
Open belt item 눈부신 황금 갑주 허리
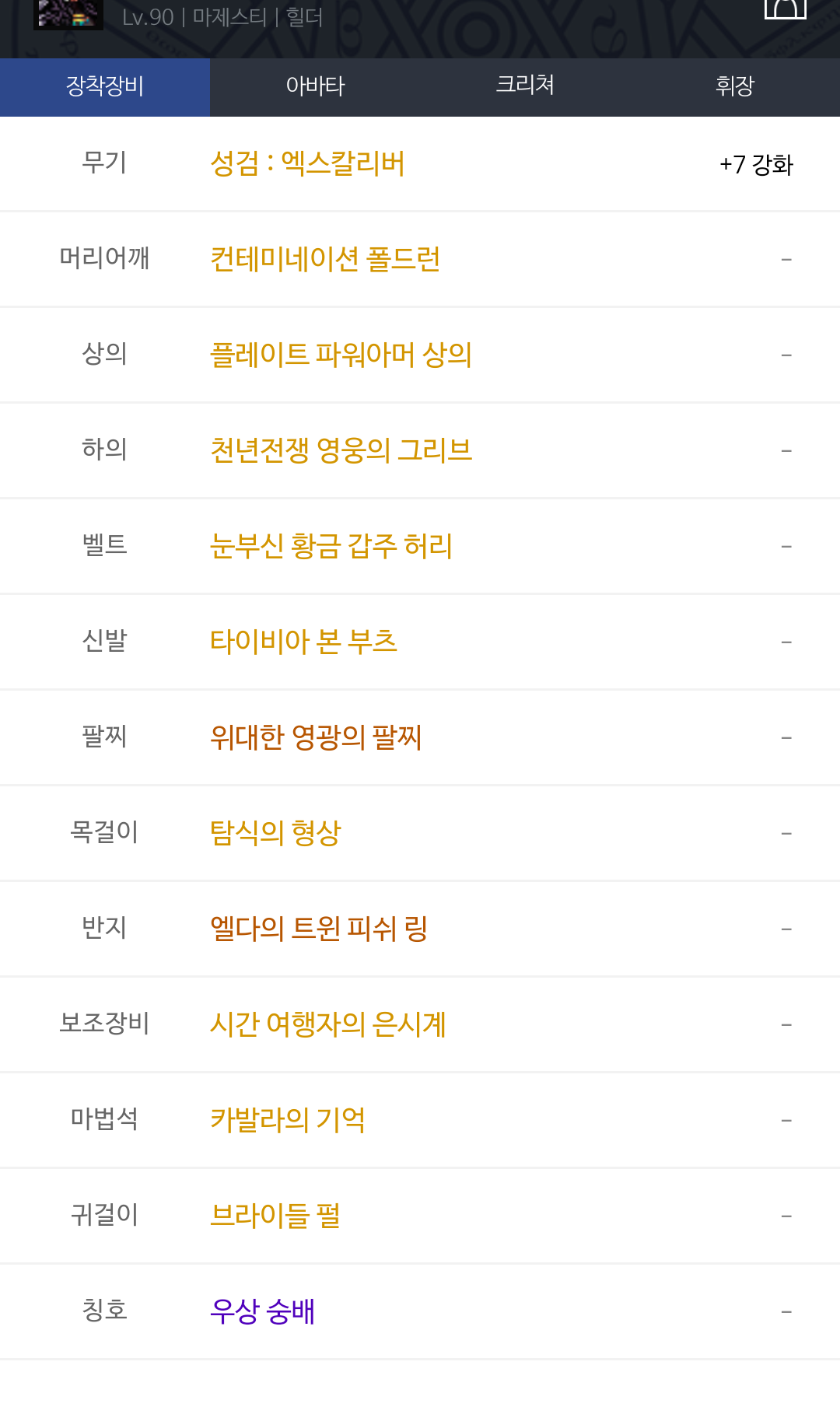pyautogui.click(x=331, y=546)
